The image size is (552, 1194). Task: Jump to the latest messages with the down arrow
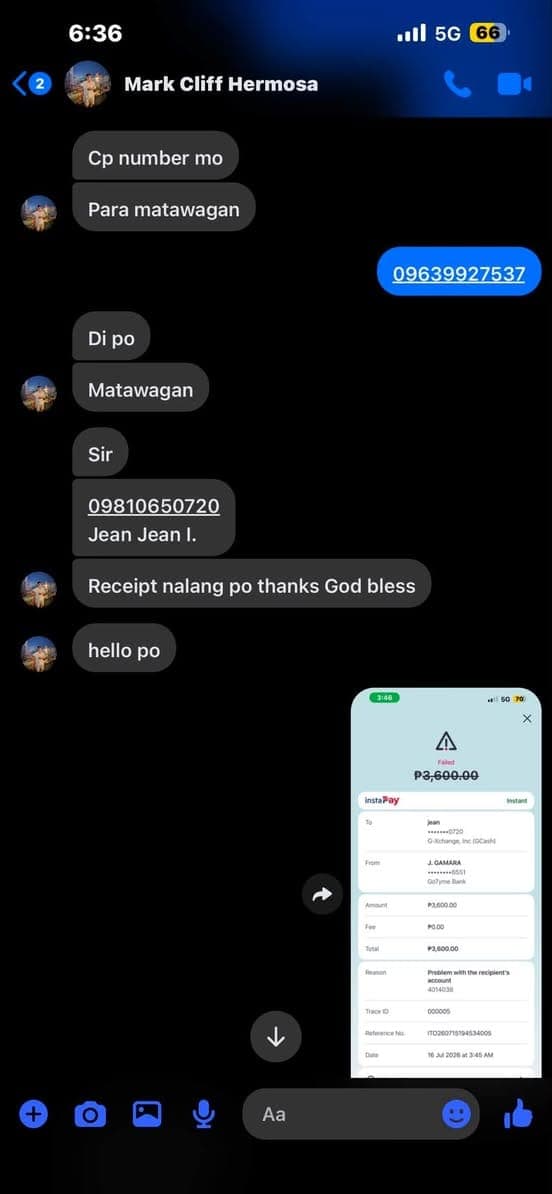(x=276, y=1036)
